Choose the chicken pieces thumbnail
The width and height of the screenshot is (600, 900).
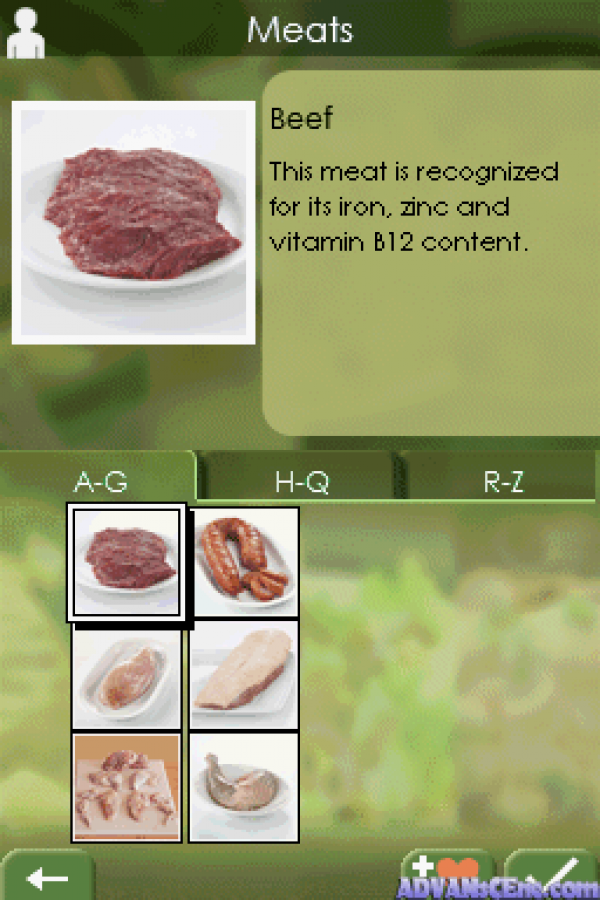(127, 788)
